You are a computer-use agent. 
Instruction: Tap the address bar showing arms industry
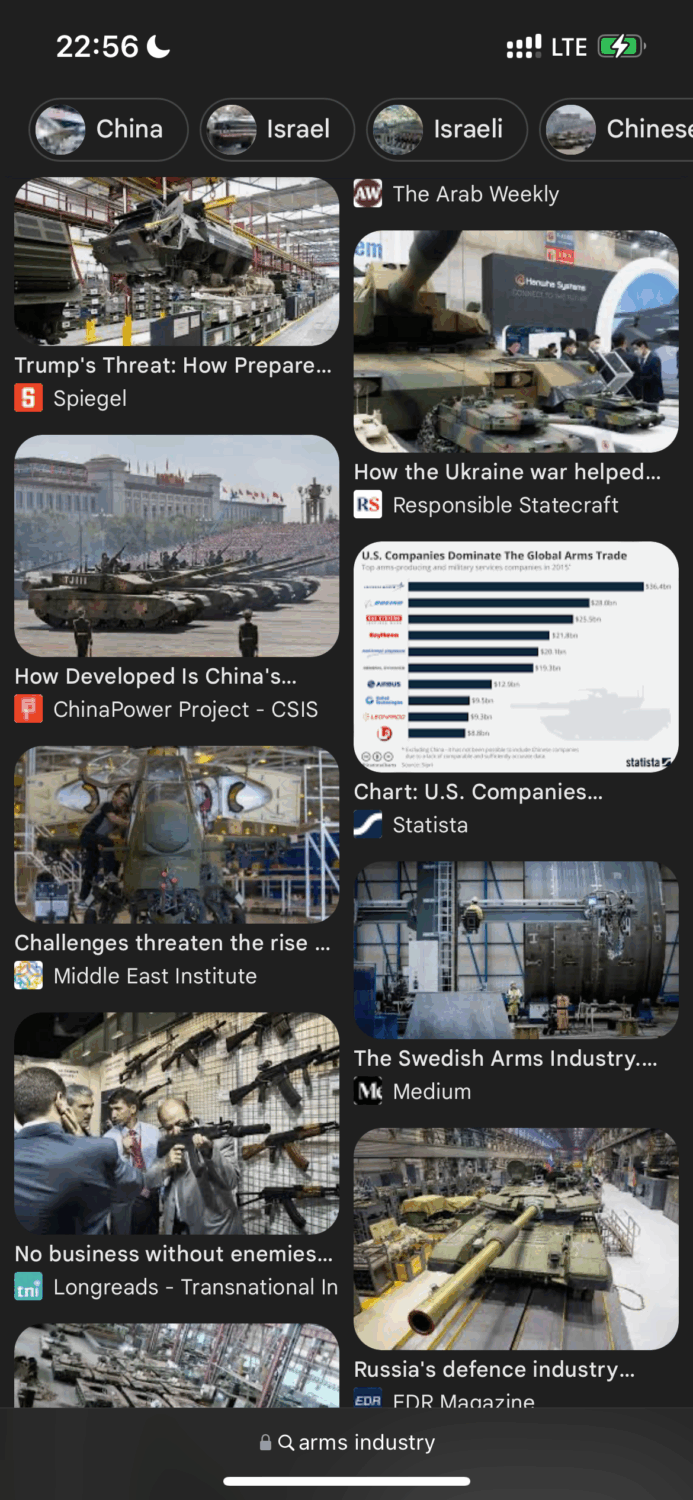(x=347, y=1442)
